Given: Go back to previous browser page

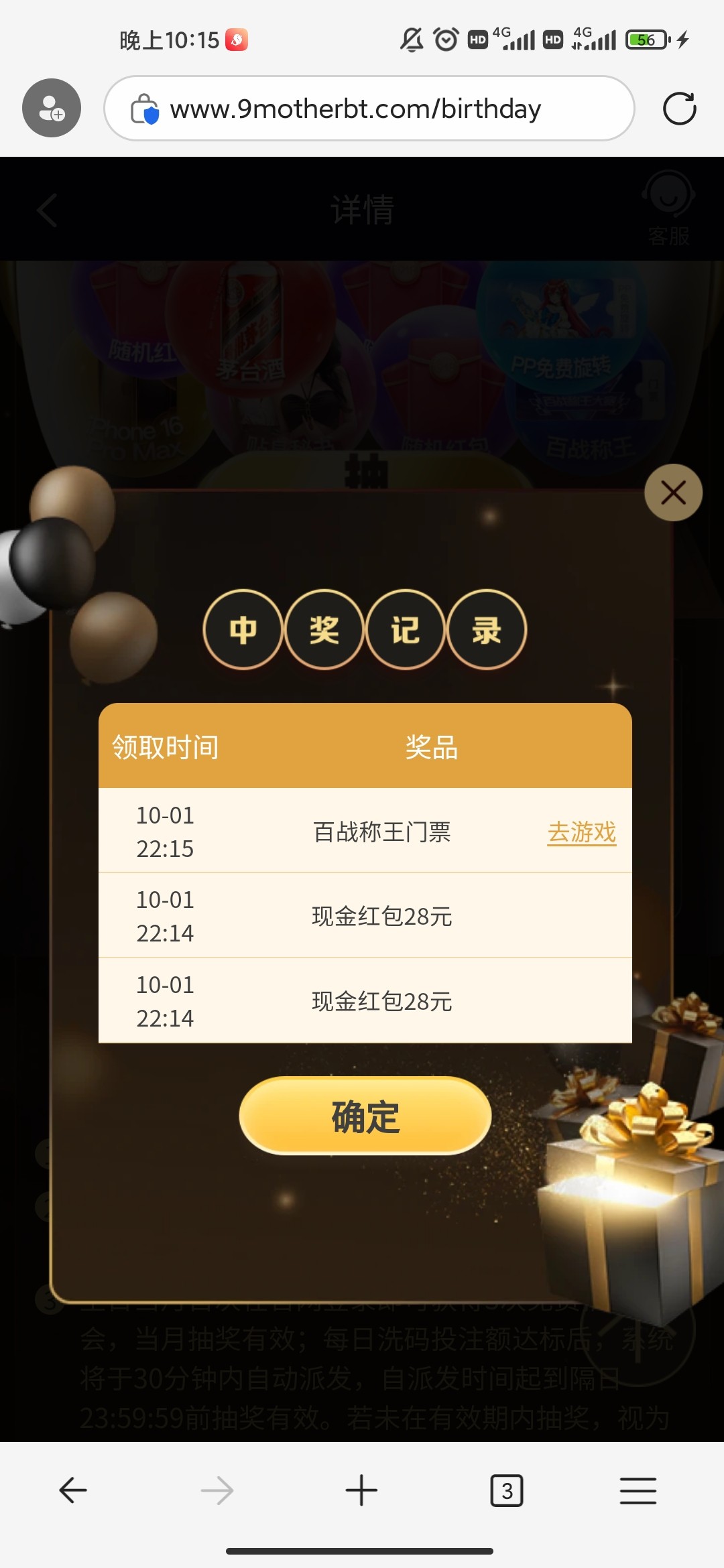Looking at the screenshot, I should (73, 1490).
